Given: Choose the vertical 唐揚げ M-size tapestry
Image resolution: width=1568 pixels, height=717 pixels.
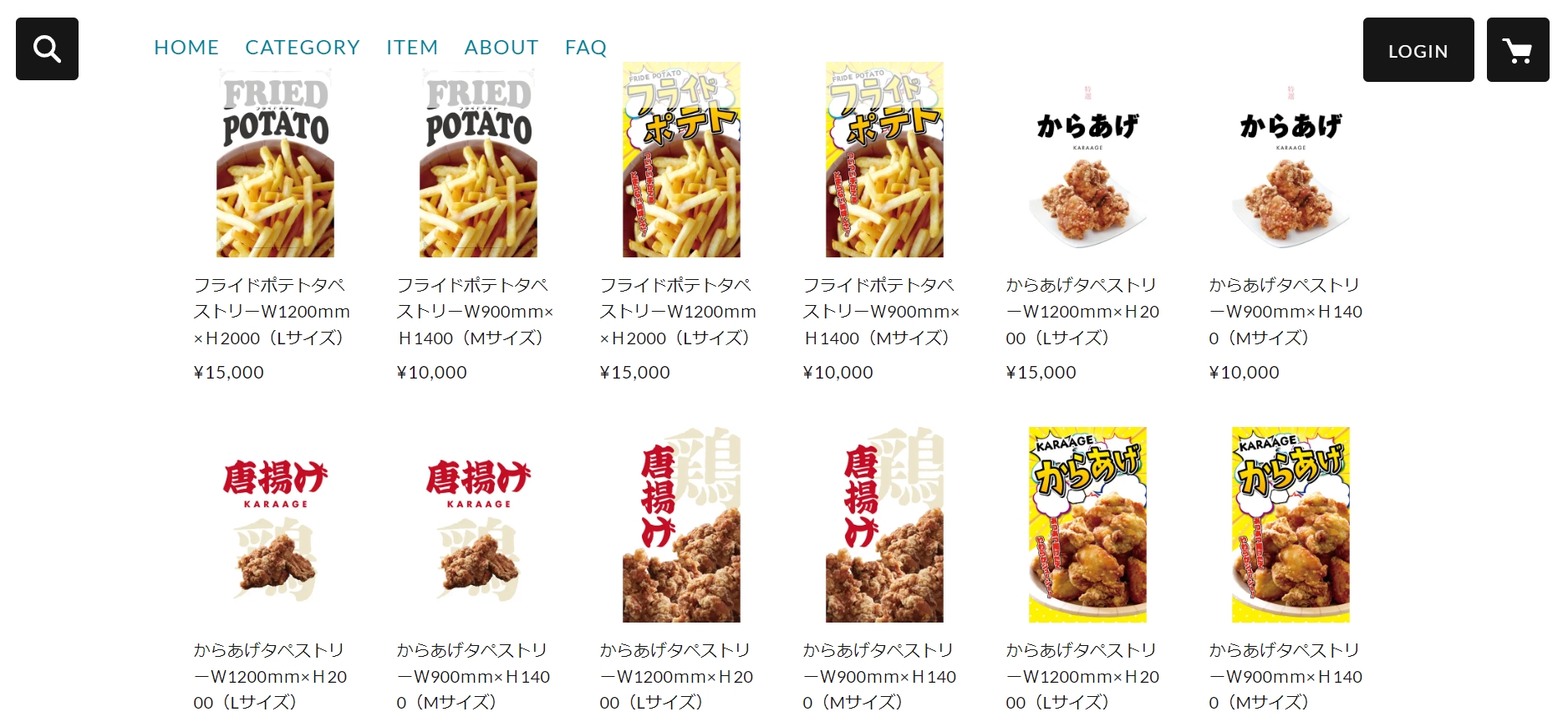Looking at the screenshot, I should [x=884, y=526].
